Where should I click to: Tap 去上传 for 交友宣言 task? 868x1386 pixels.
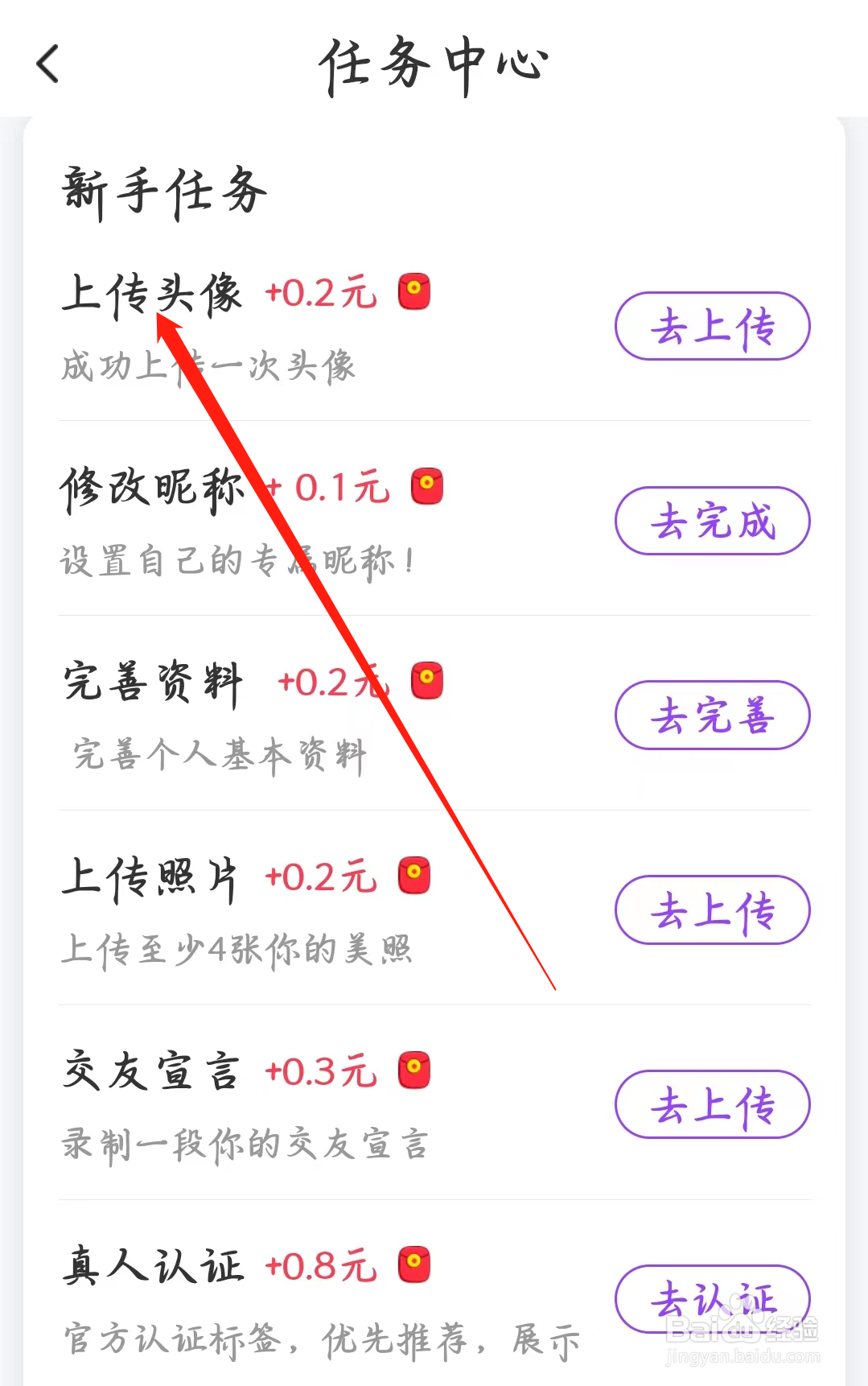pyautogui.click(x=712, y=1104)
